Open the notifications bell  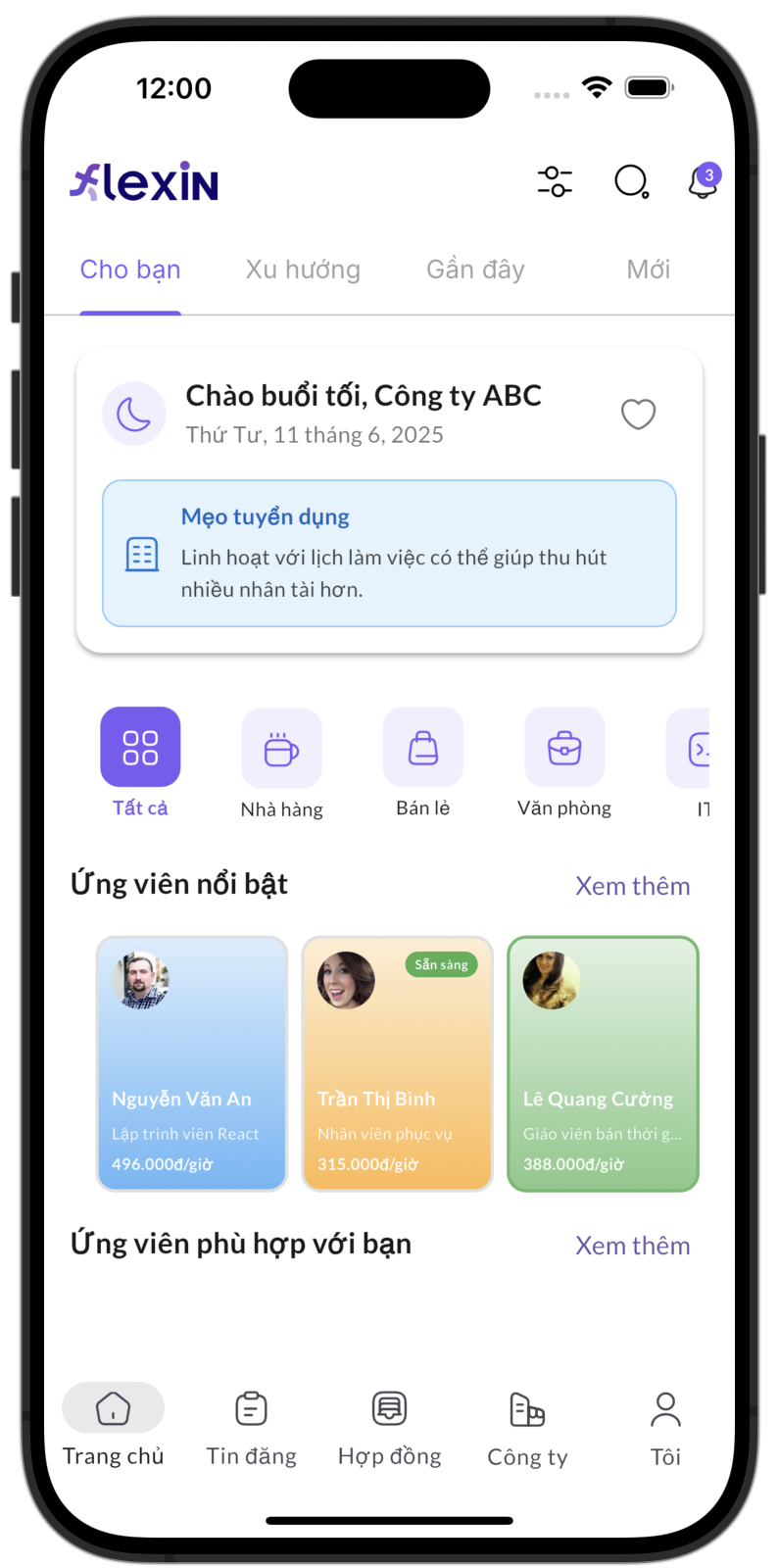click(x=704, y=182)
